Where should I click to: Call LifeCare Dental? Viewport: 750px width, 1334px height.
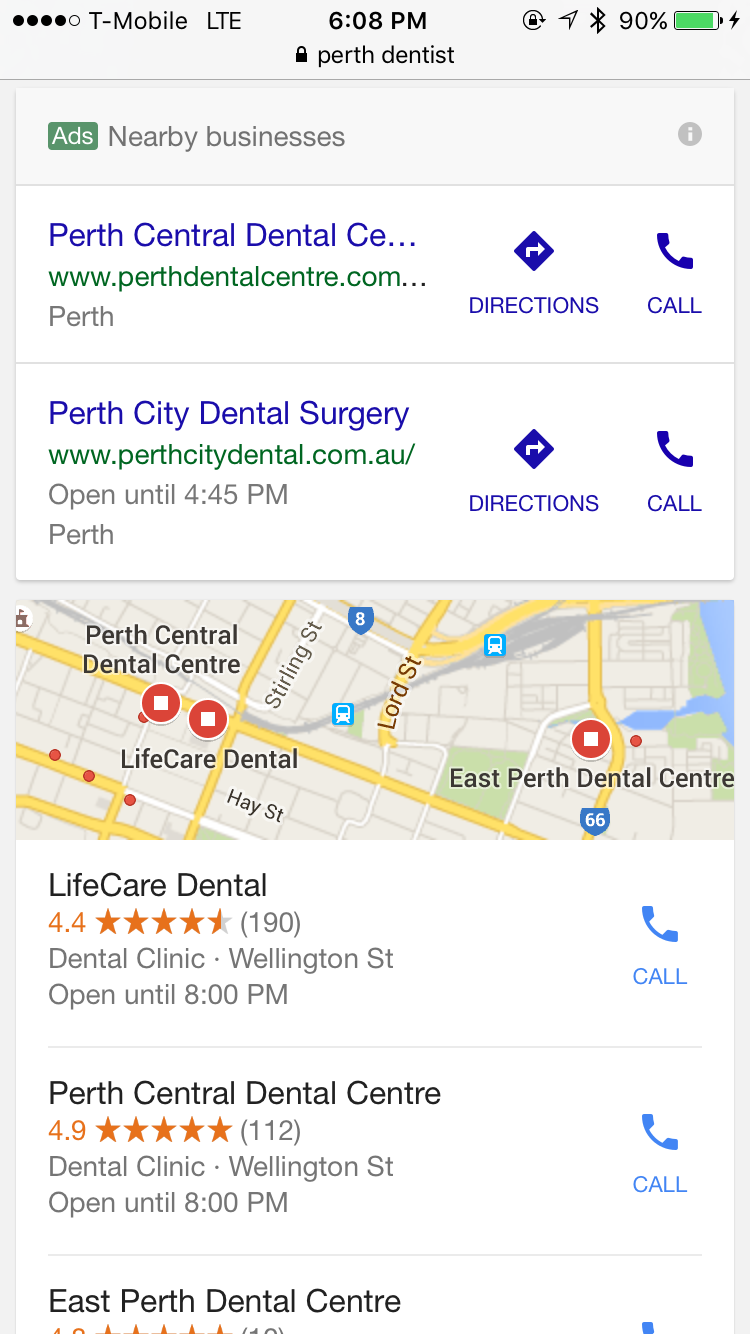click(x=660, y=944)
